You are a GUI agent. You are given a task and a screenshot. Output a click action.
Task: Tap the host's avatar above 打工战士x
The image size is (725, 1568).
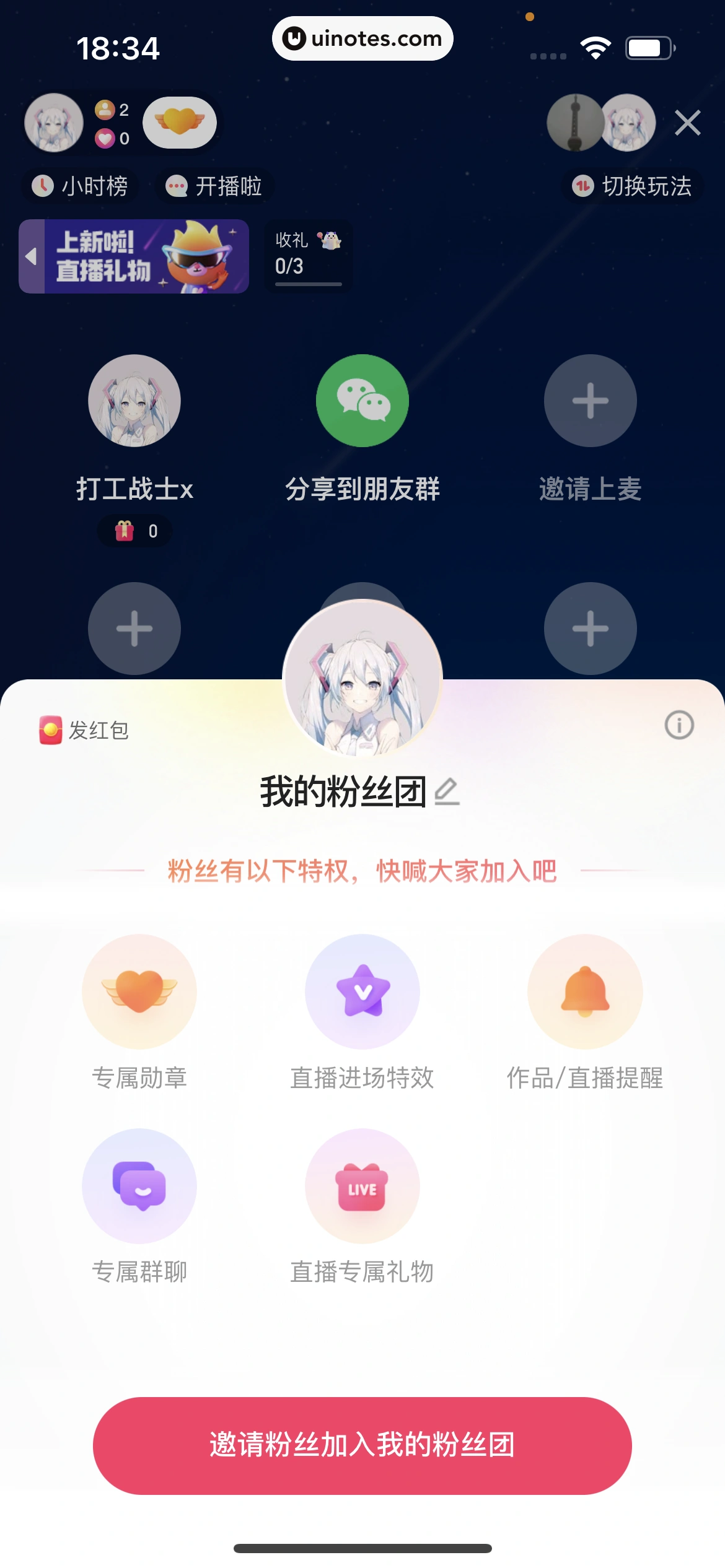(x=134, y=401)
